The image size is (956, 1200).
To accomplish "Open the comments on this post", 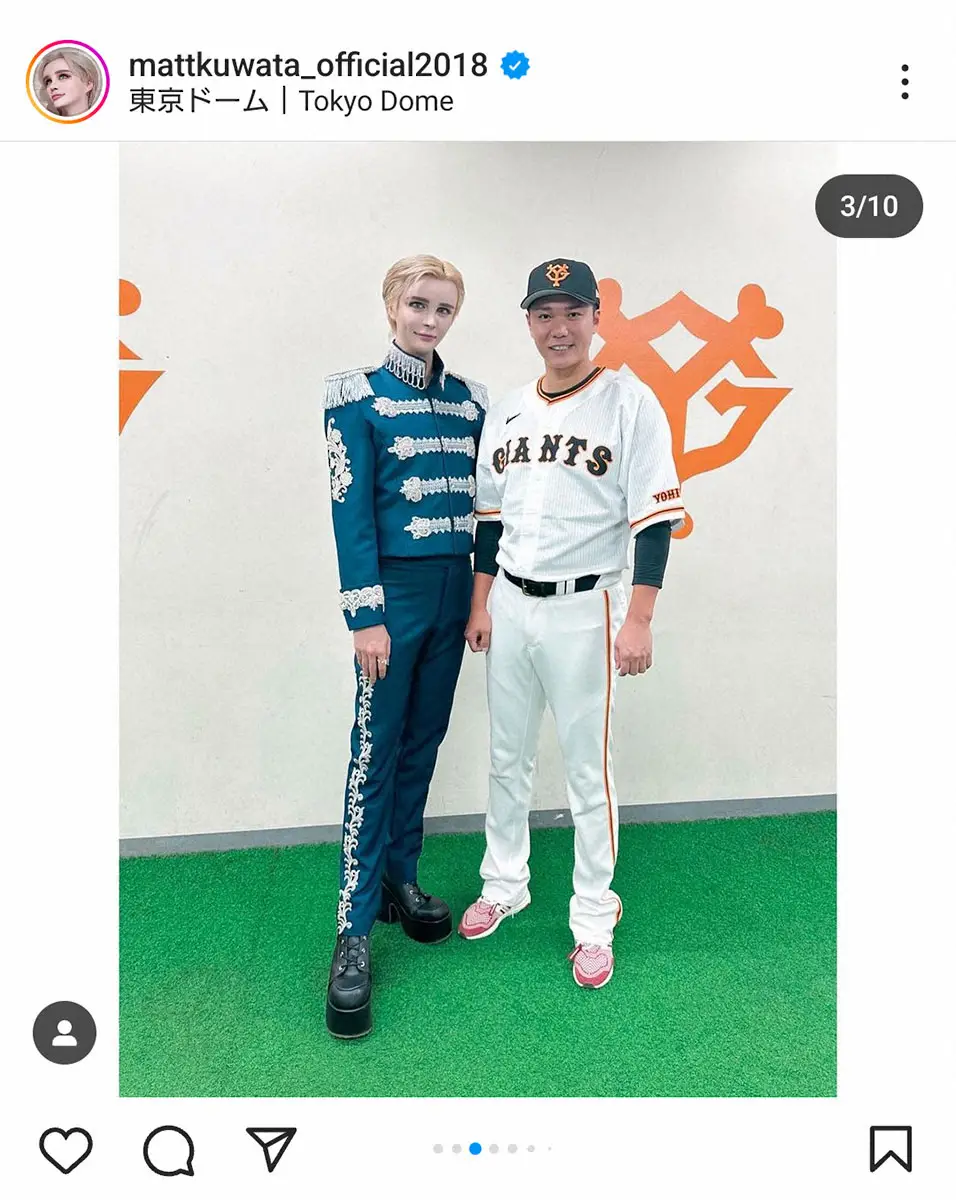I will tap(168, 1150).
